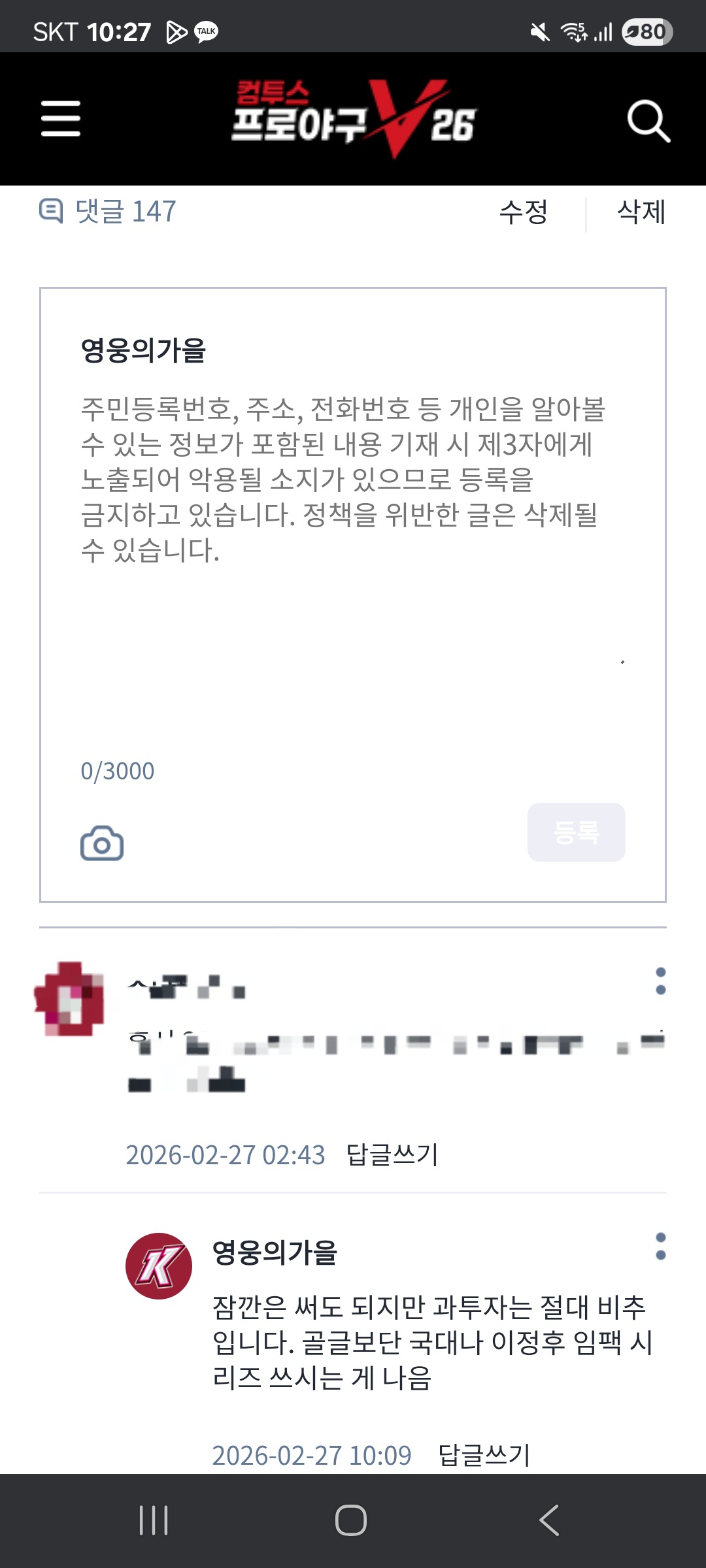The image size is (706, 1568).
Task: Tap 수정 to edit the post
Action: 524,212
